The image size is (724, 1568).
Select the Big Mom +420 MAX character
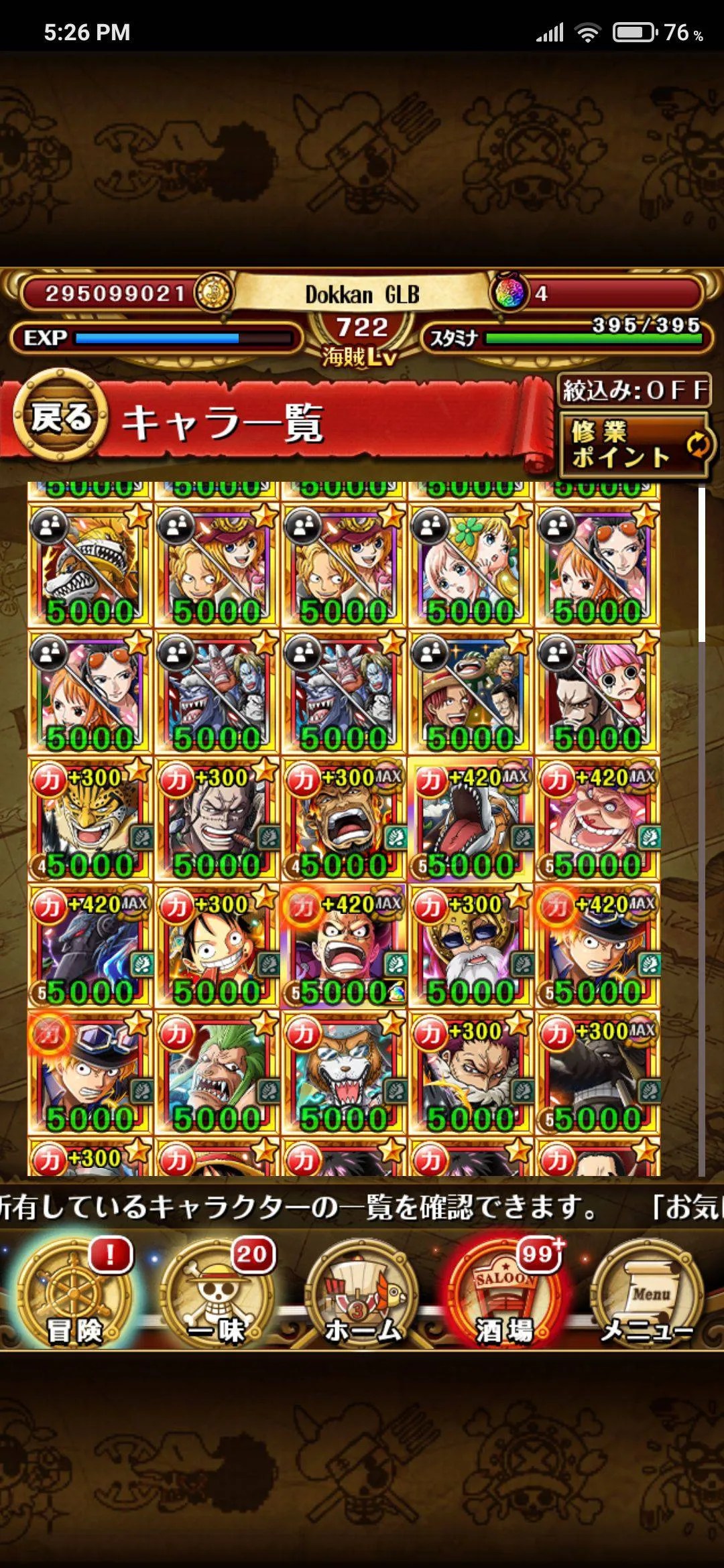click(597, 819)
